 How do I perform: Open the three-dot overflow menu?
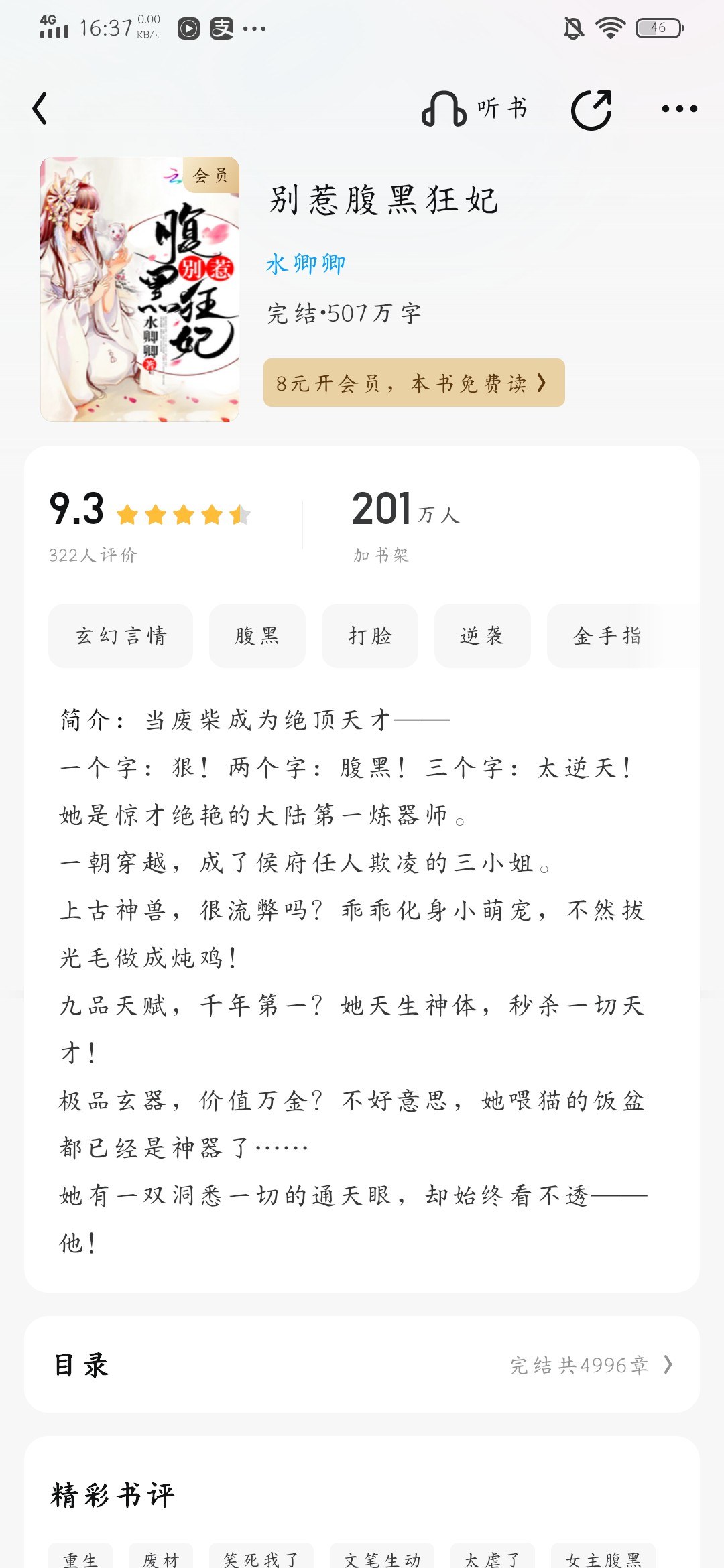[x=679, y=109]
